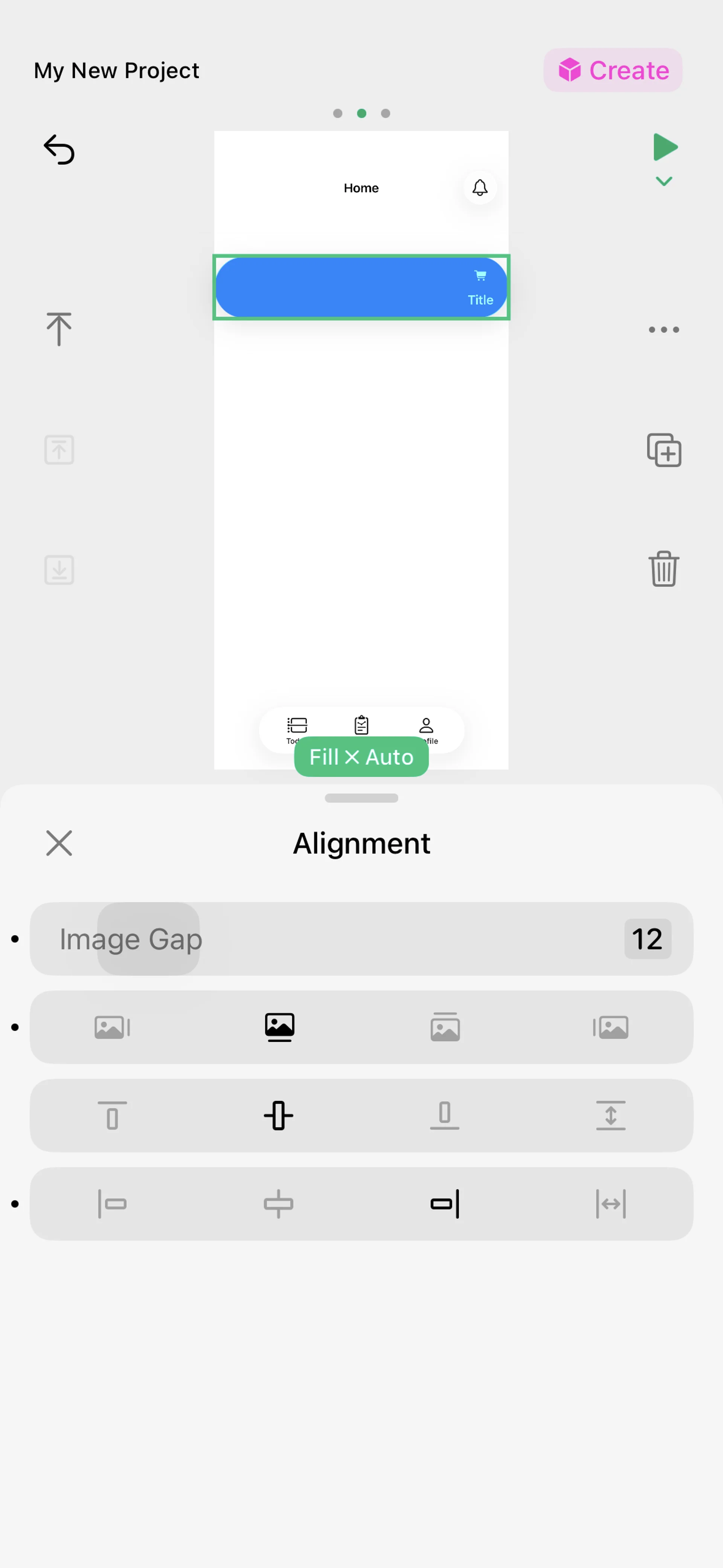
Task: Edit the Image Gap value 12
Action: tap(648, 938)
